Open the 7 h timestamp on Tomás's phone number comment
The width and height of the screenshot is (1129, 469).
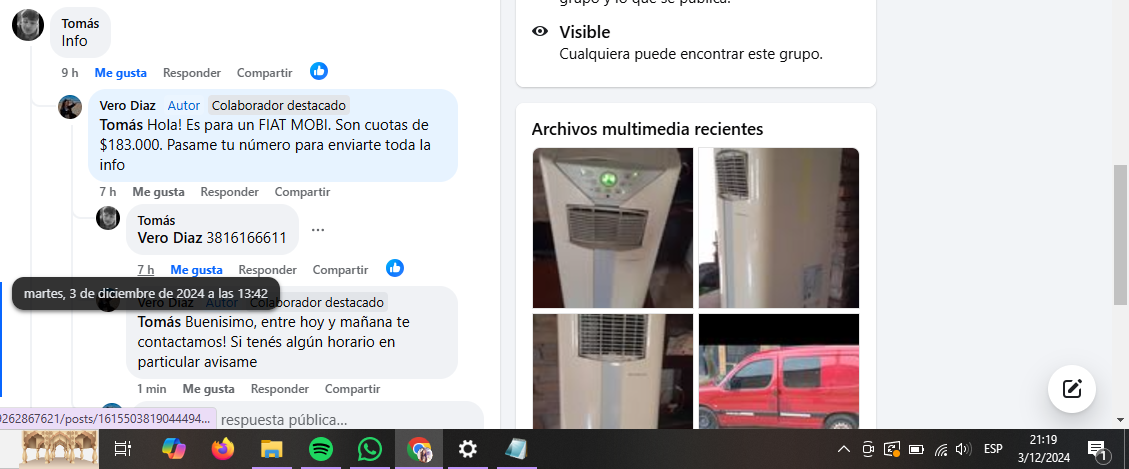click(x=146, y=270)
